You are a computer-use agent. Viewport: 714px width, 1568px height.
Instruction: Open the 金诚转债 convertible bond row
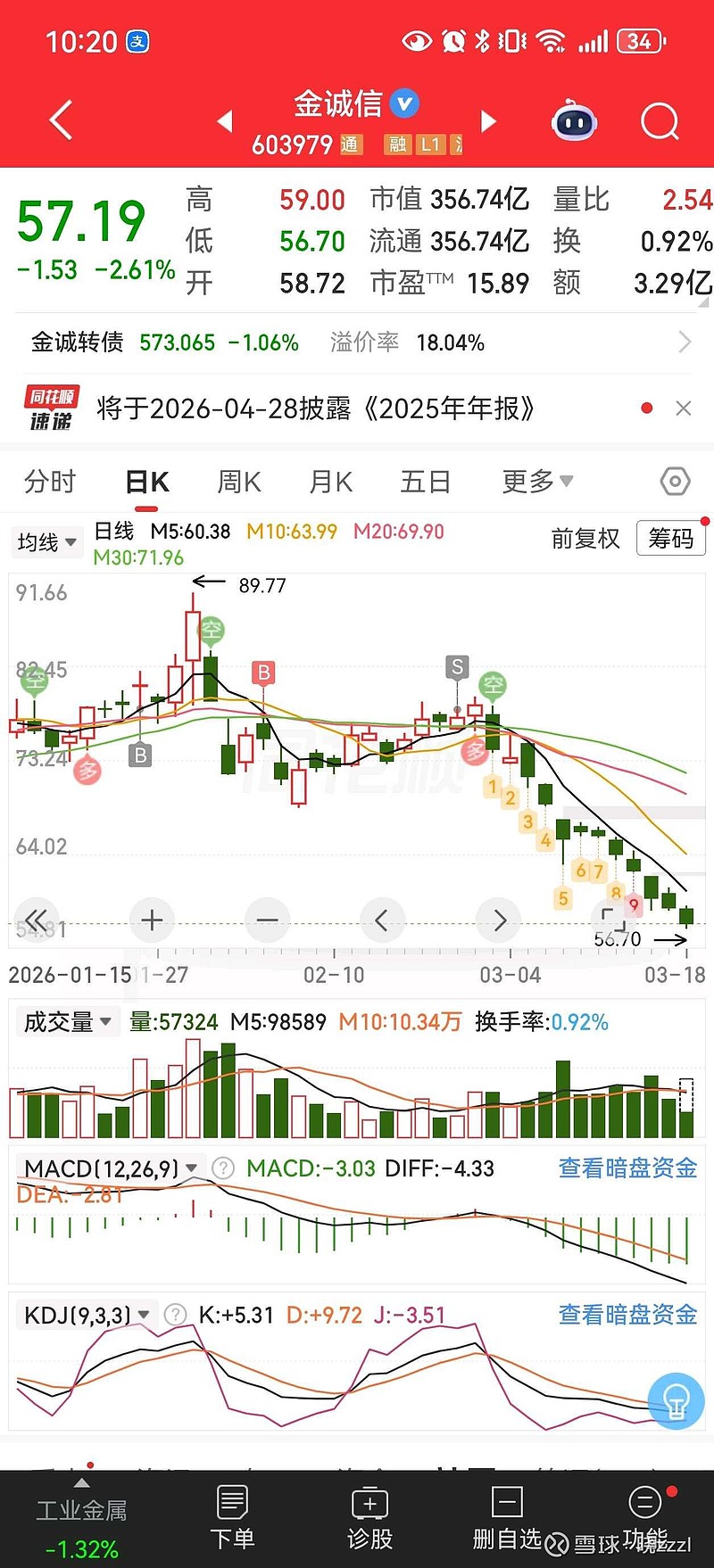[x=357, y=342]
